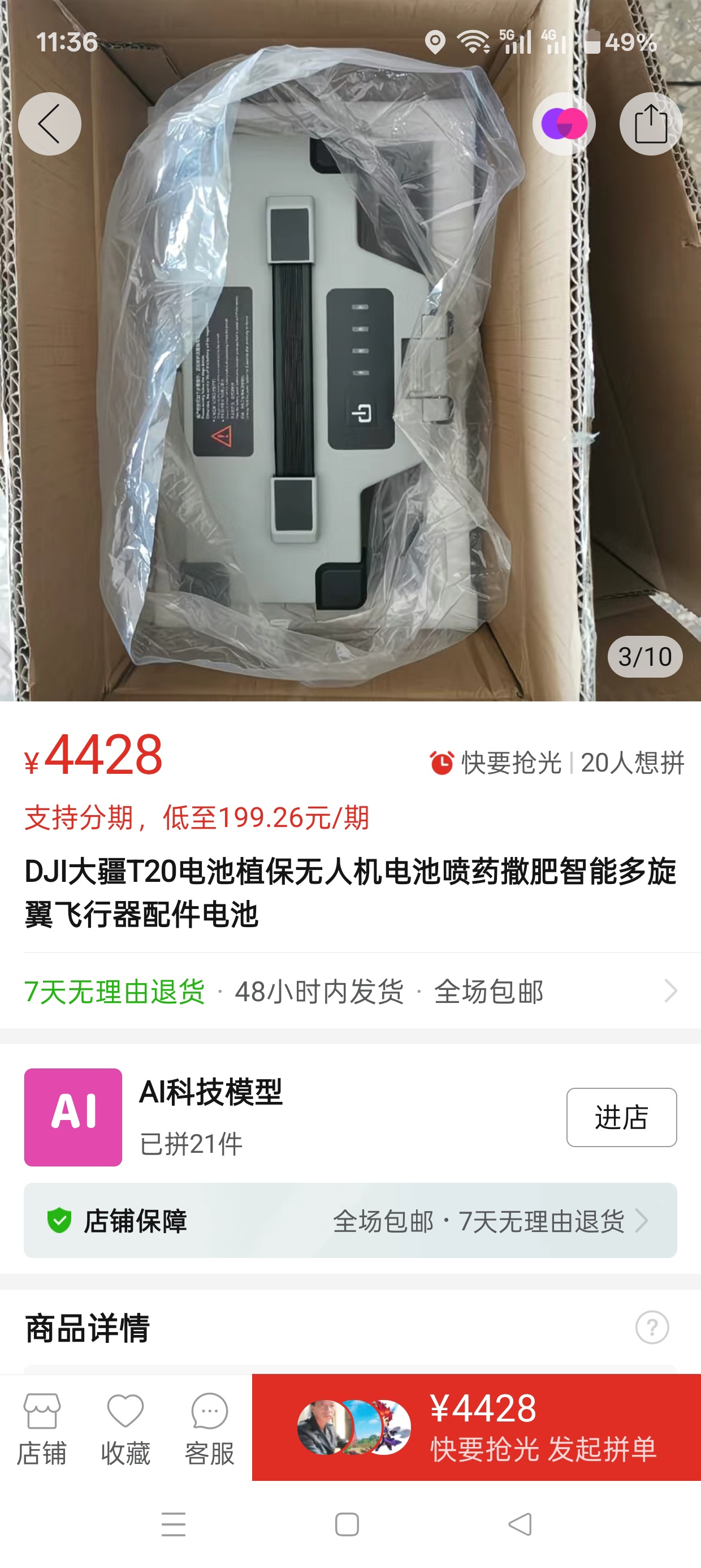View 店铺保障 guarantee details
The image size is (701, 1568).
[x=350, y=1221]
